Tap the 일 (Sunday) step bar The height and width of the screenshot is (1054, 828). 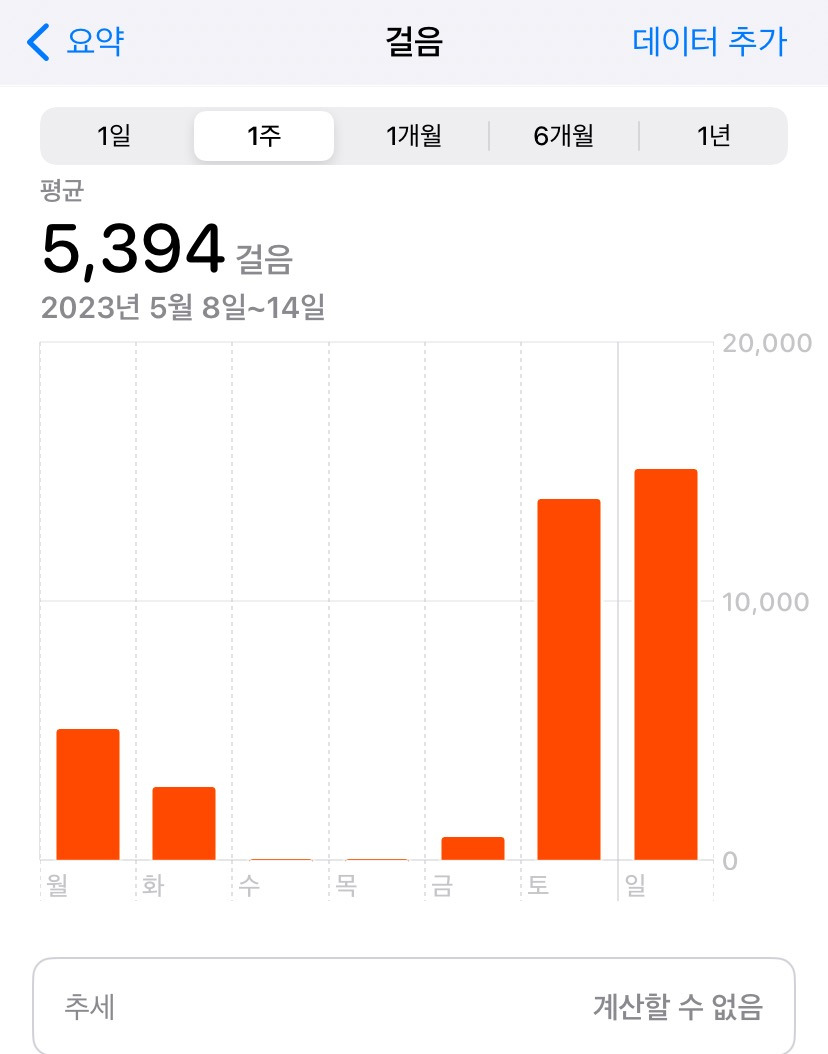[666, 664]
